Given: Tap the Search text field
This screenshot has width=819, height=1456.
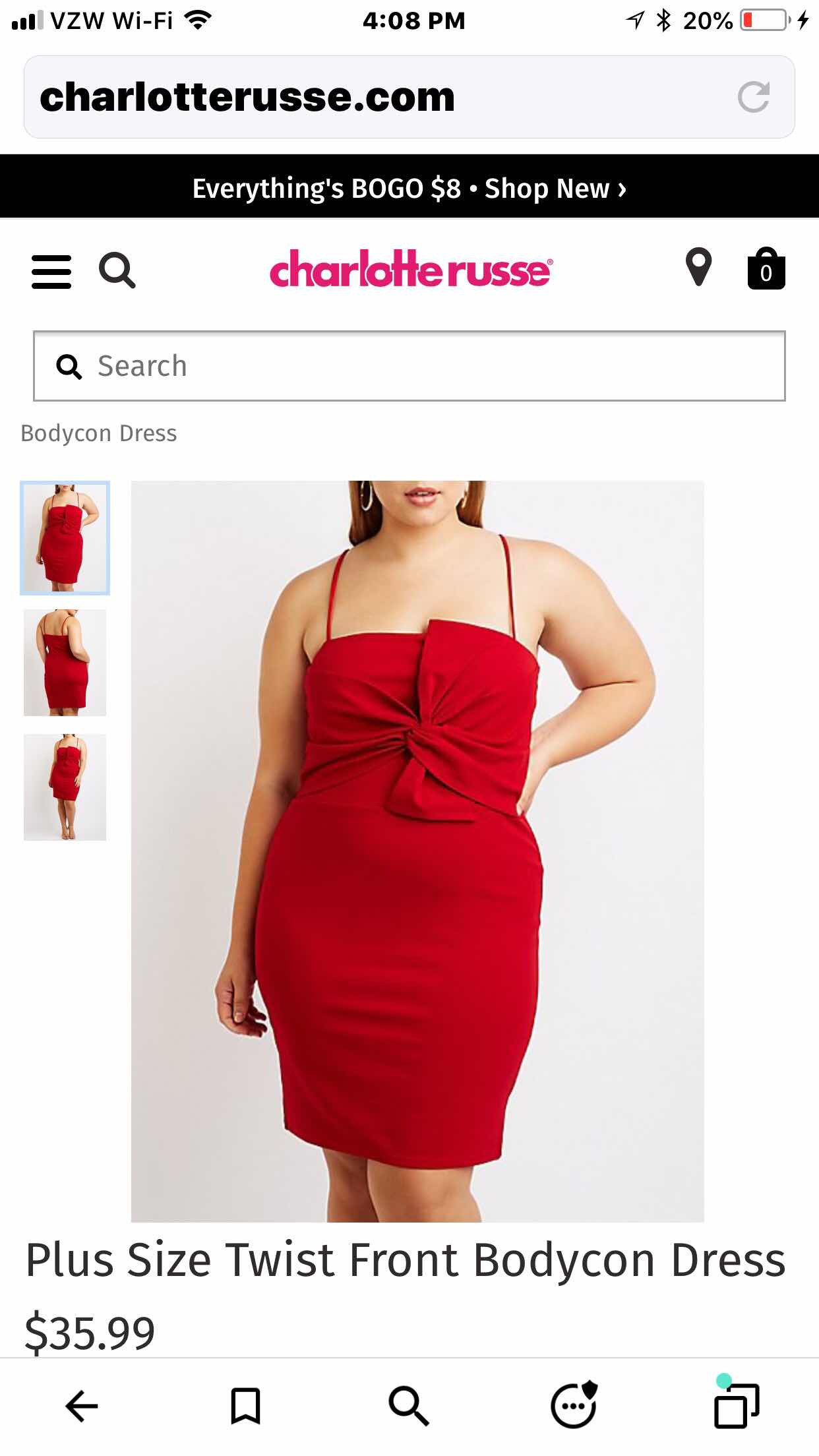Looking at the screenshot, I should click(x=409, y=366).
